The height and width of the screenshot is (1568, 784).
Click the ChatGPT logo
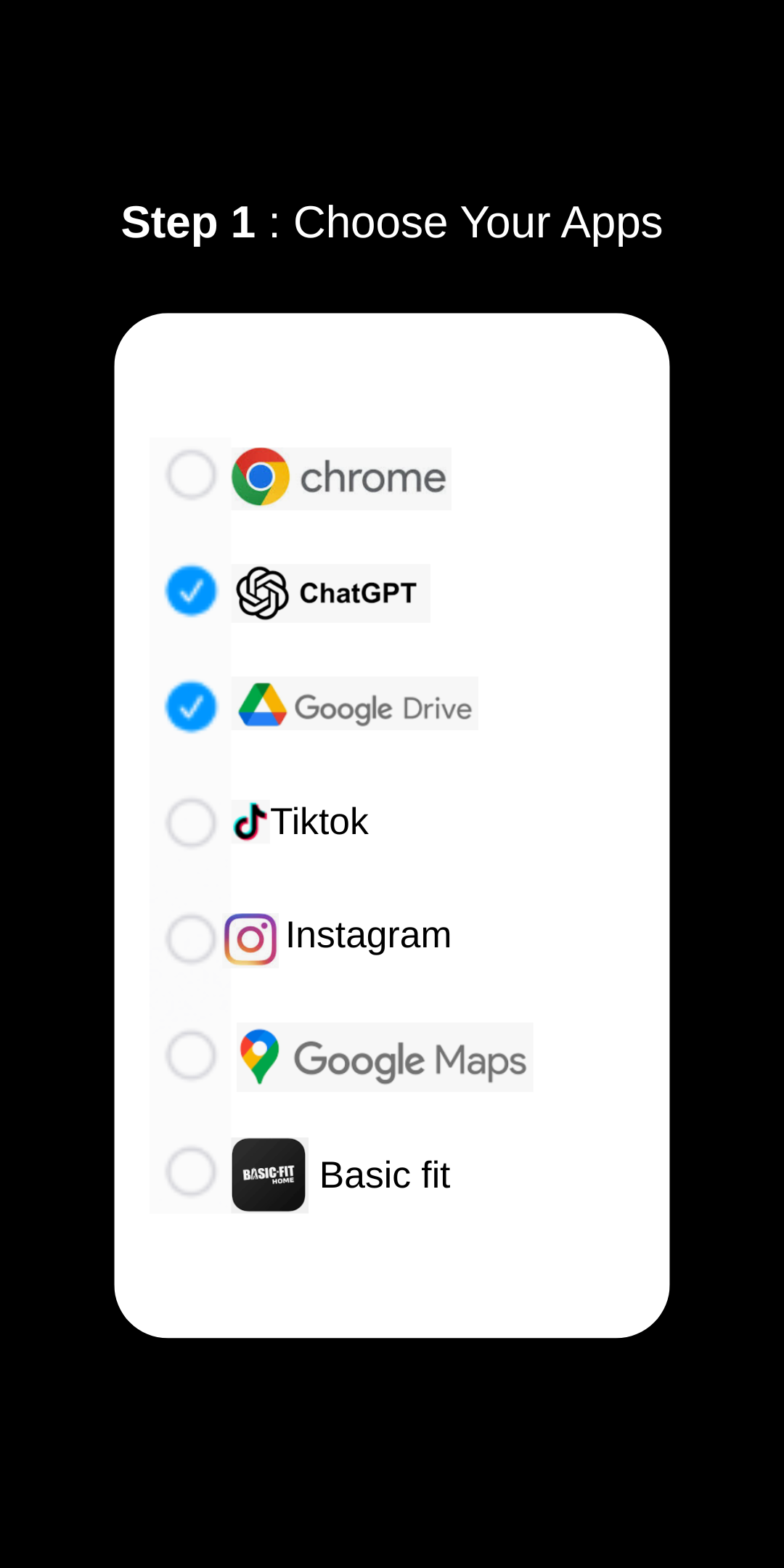pyautogui.click(x=263, y=592)
